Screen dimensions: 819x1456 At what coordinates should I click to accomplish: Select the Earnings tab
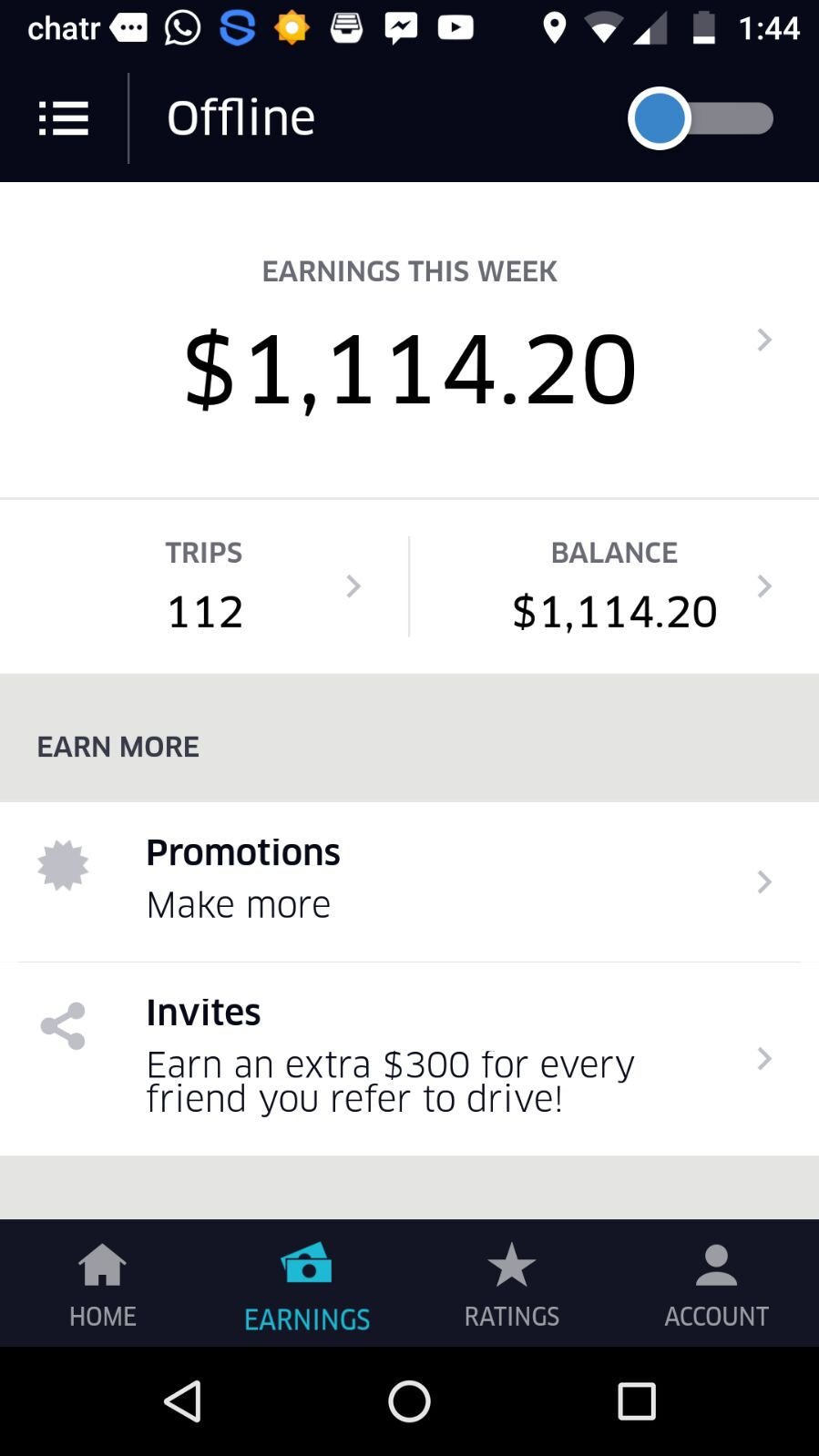point(307,1284)
